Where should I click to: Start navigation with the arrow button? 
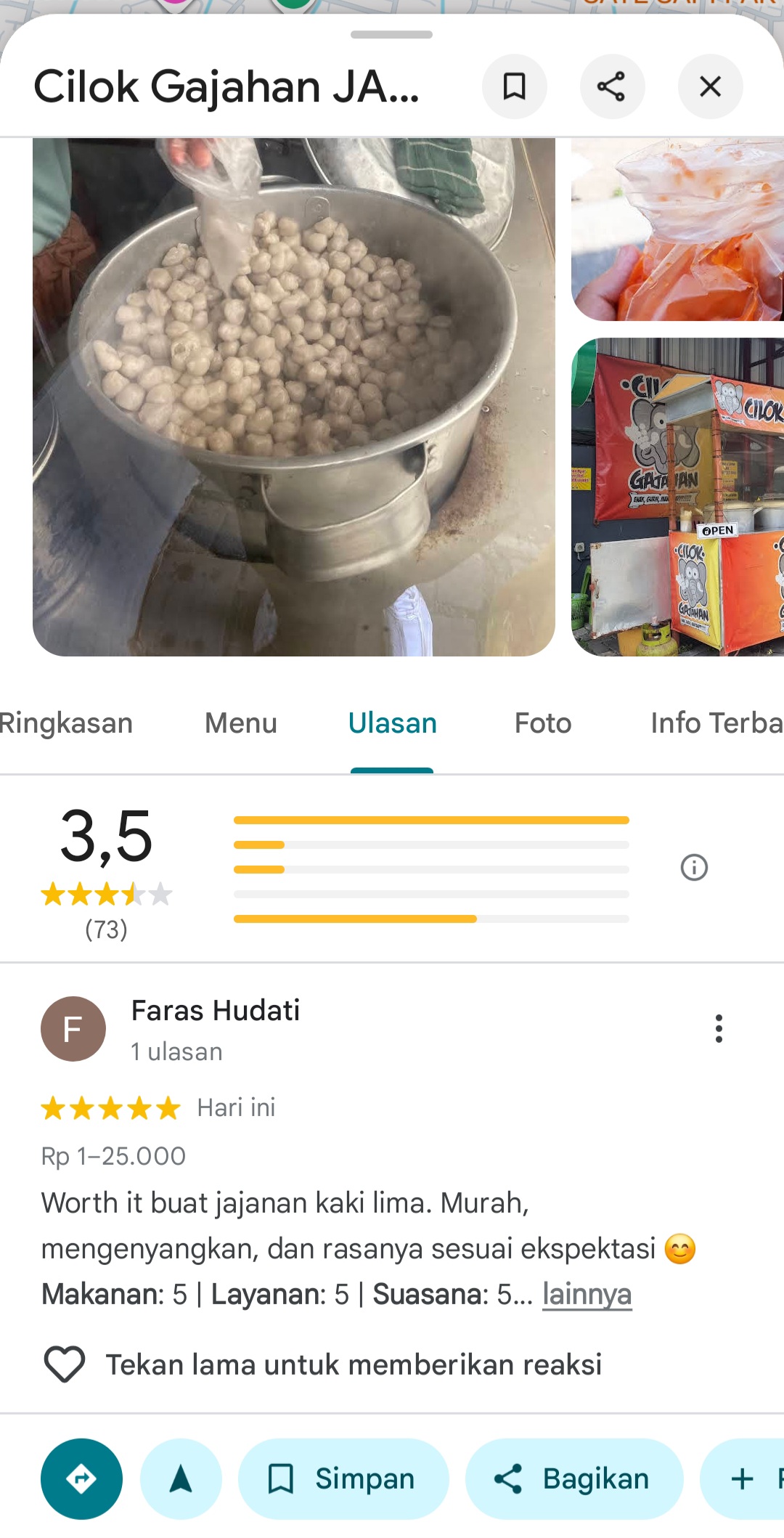[x=181, y=1478]
